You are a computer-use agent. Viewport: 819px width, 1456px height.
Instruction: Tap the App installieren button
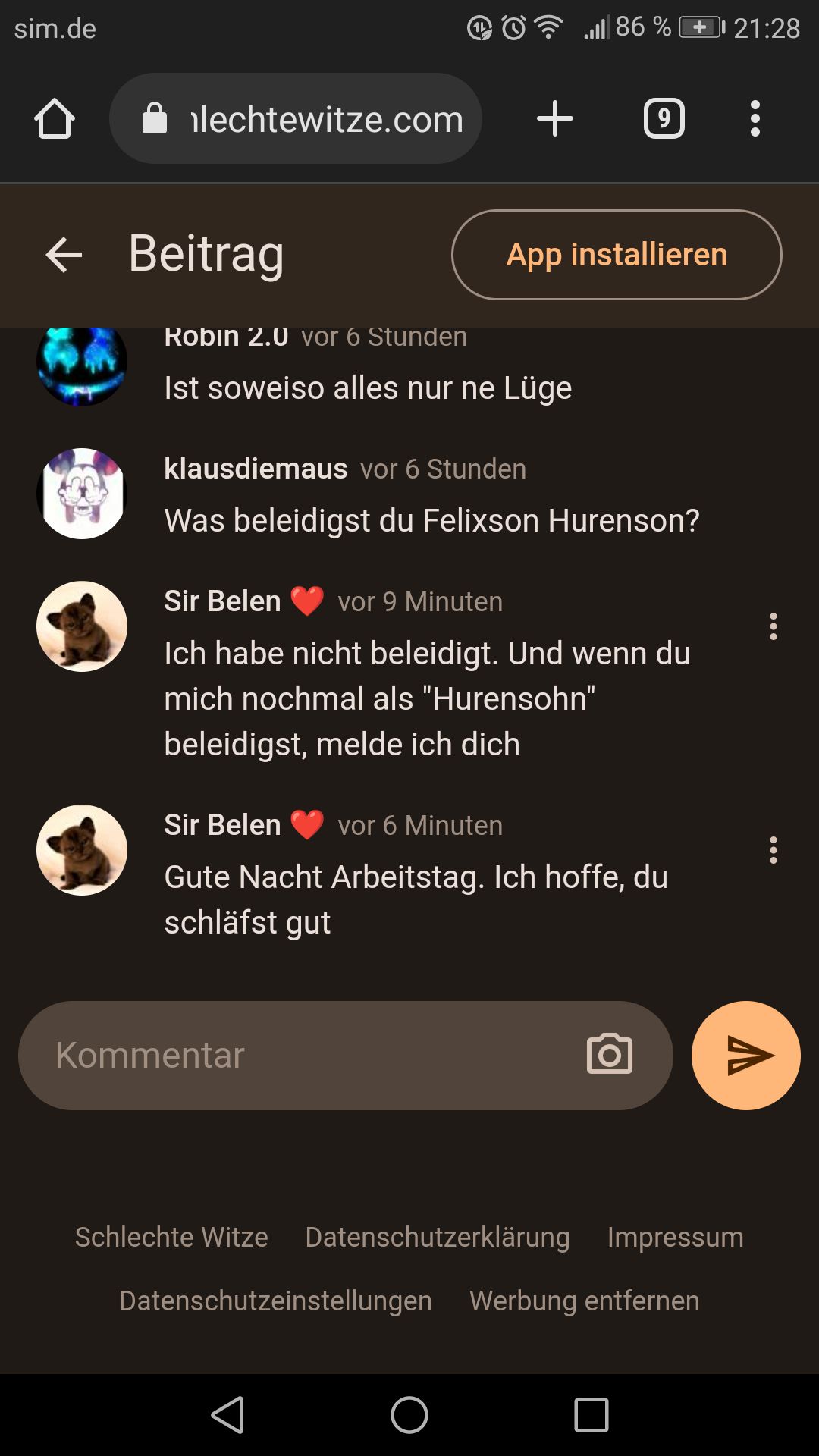[616, 255]
